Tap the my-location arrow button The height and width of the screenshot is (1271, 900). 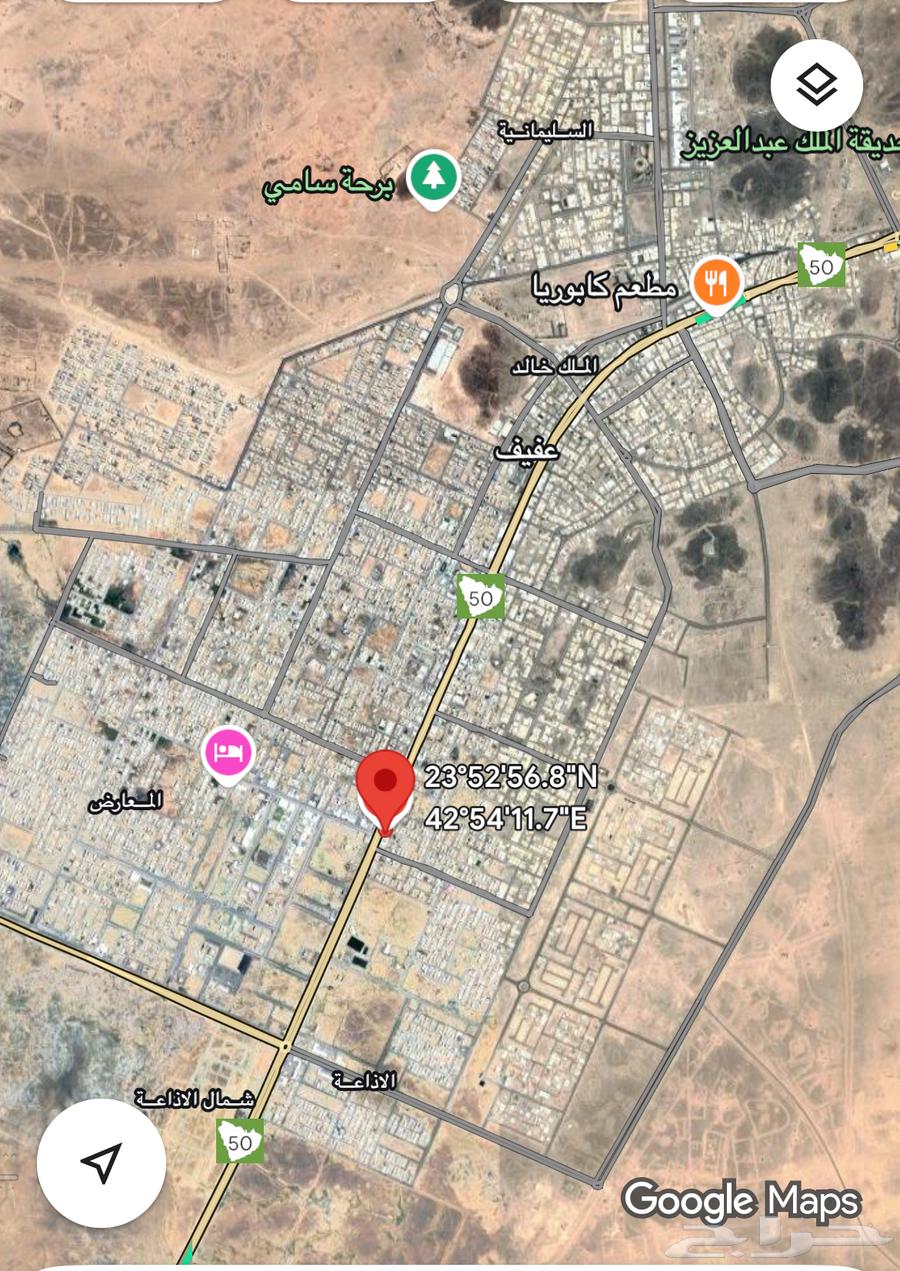[101, 1162]
